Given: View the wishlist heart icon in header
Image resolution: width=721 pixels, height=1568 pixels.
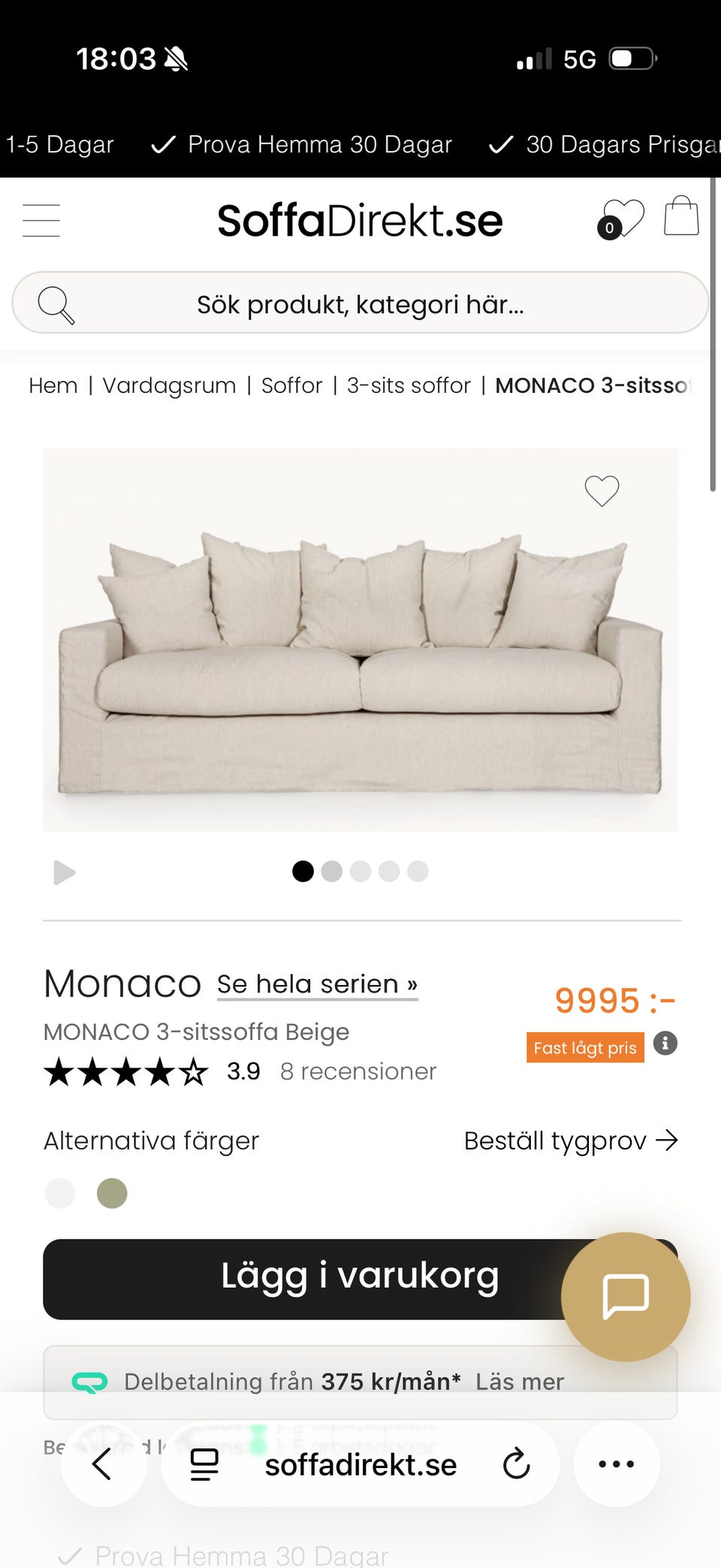Looking at the screenshot, I should (x=624, y=216).
